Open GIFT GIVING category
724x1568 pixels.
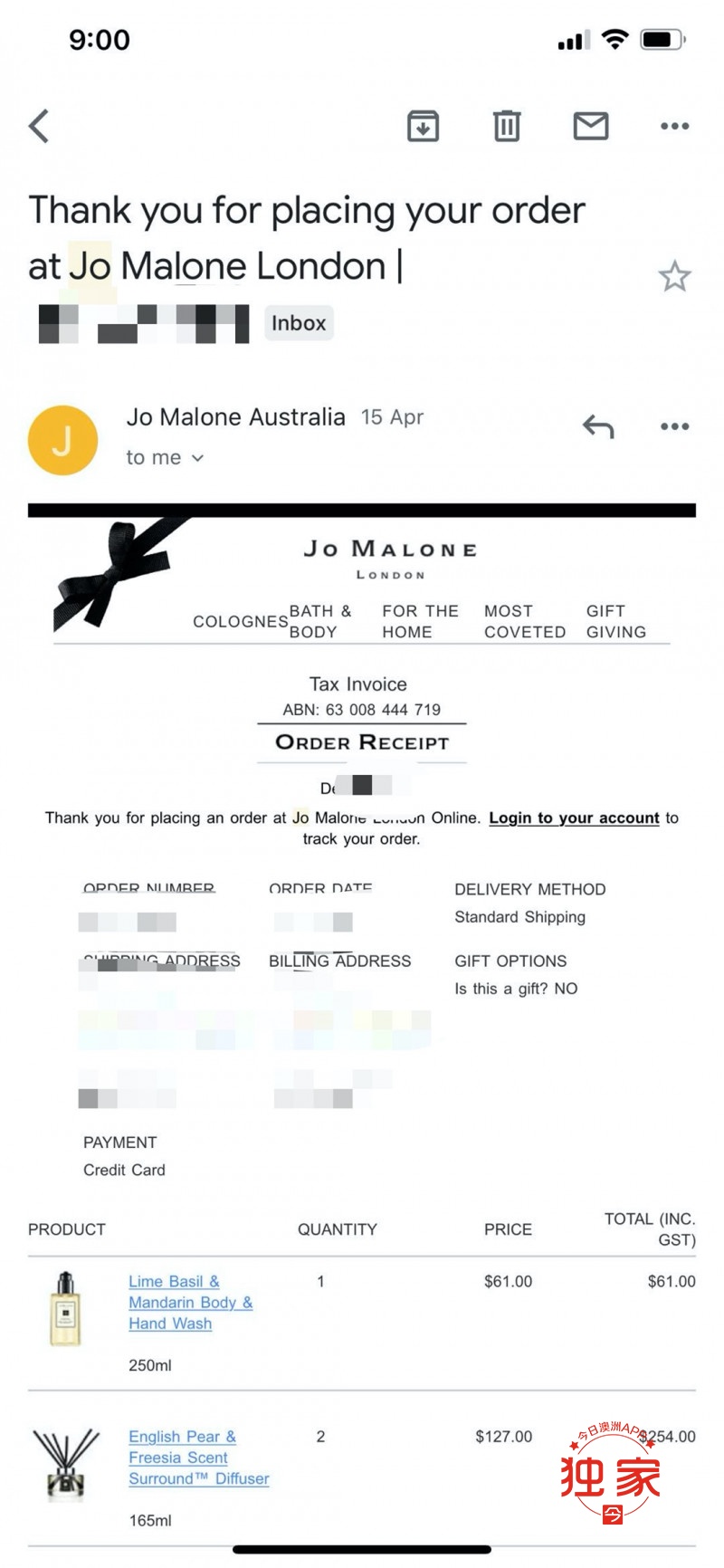[615, 621]
